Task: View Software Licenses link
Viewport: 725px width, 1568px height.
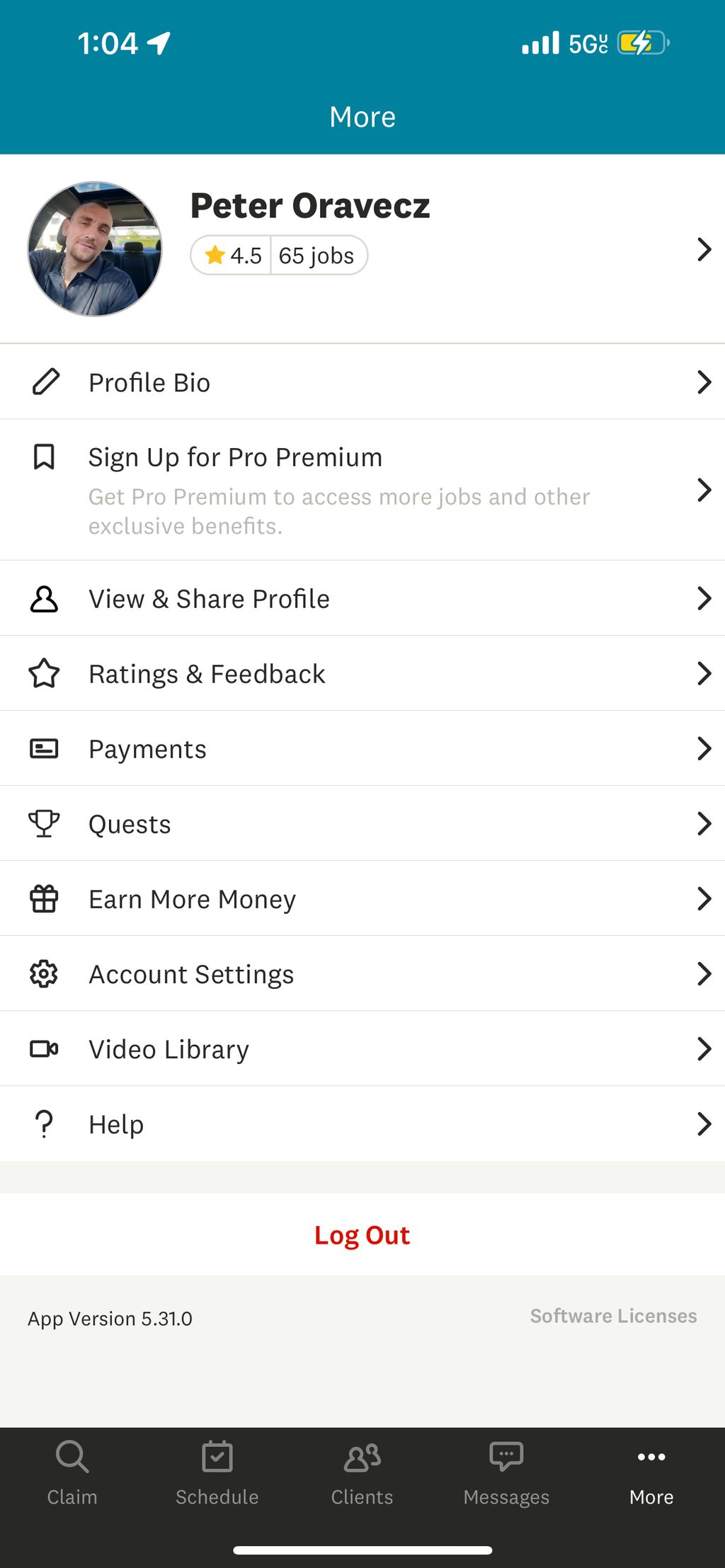Action: click(613, 1316)
